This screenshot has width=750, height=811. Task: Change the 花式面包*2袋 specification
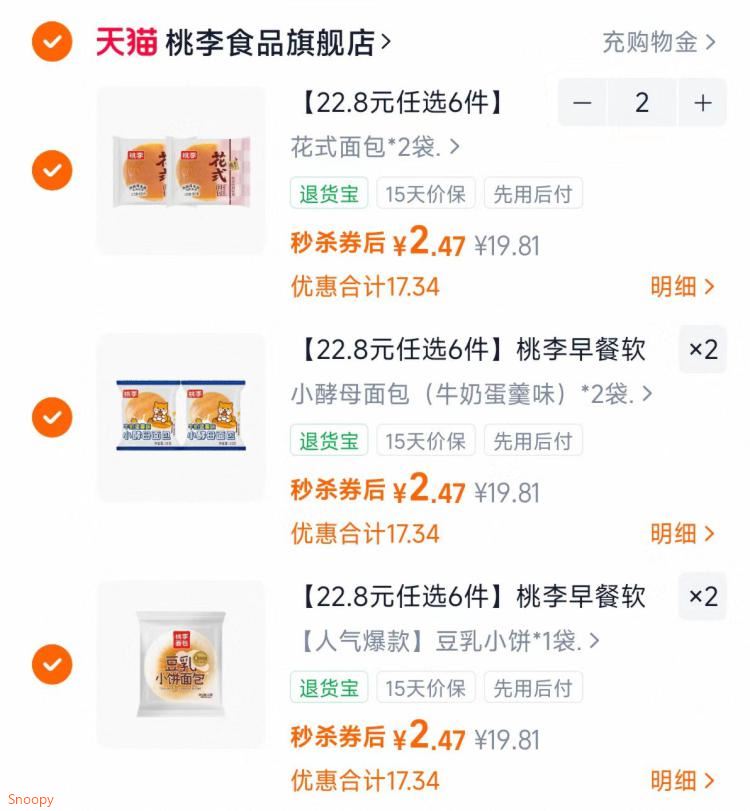tap(375, 147)
